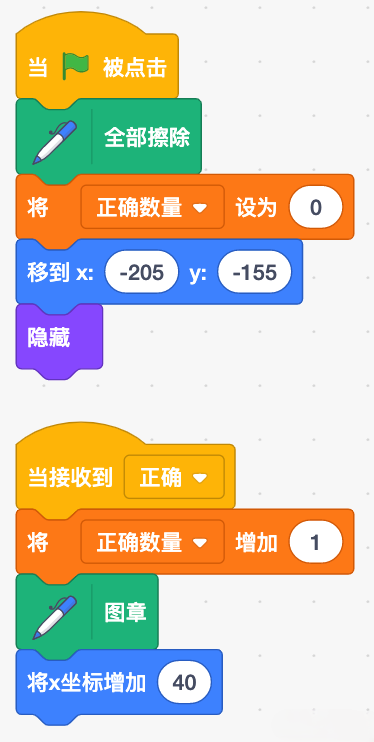Open the 正确数量 dropdown in the 增加 block
Image resolution: width=374 pixels, height=742 pixels.
click(x=152, y=542)
